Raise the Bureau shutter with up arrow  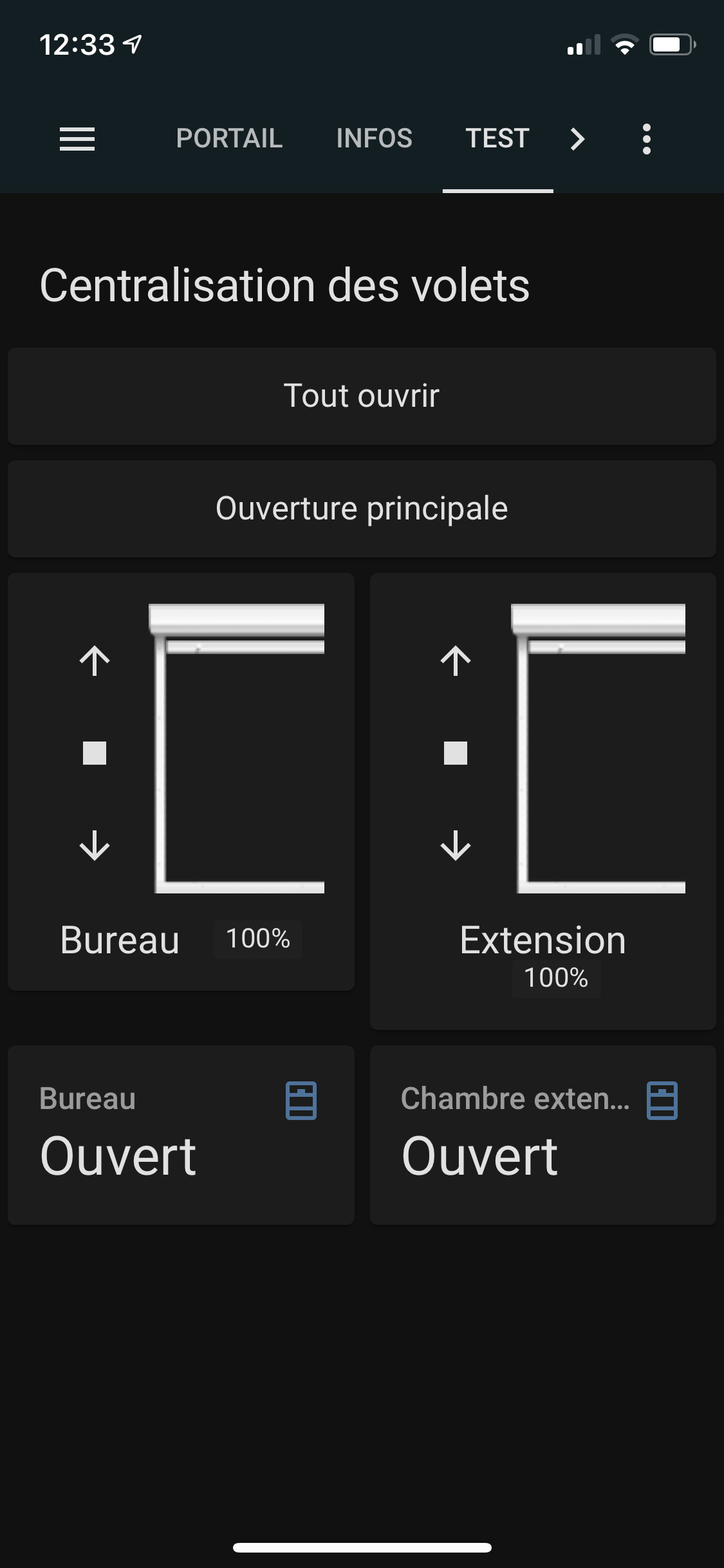point(95,661)
